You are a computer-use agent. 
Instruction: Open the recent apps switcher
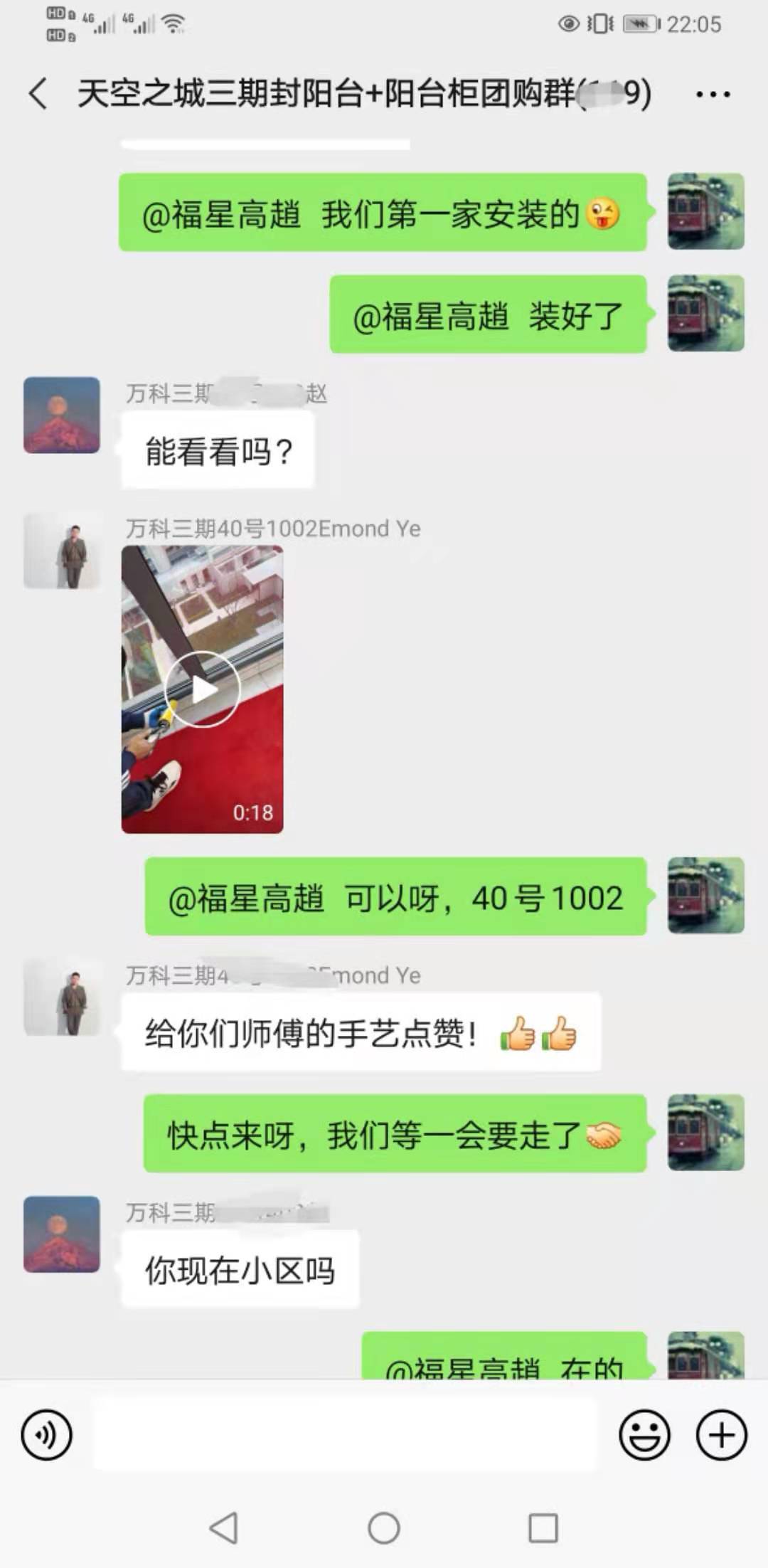[543, 1527]
